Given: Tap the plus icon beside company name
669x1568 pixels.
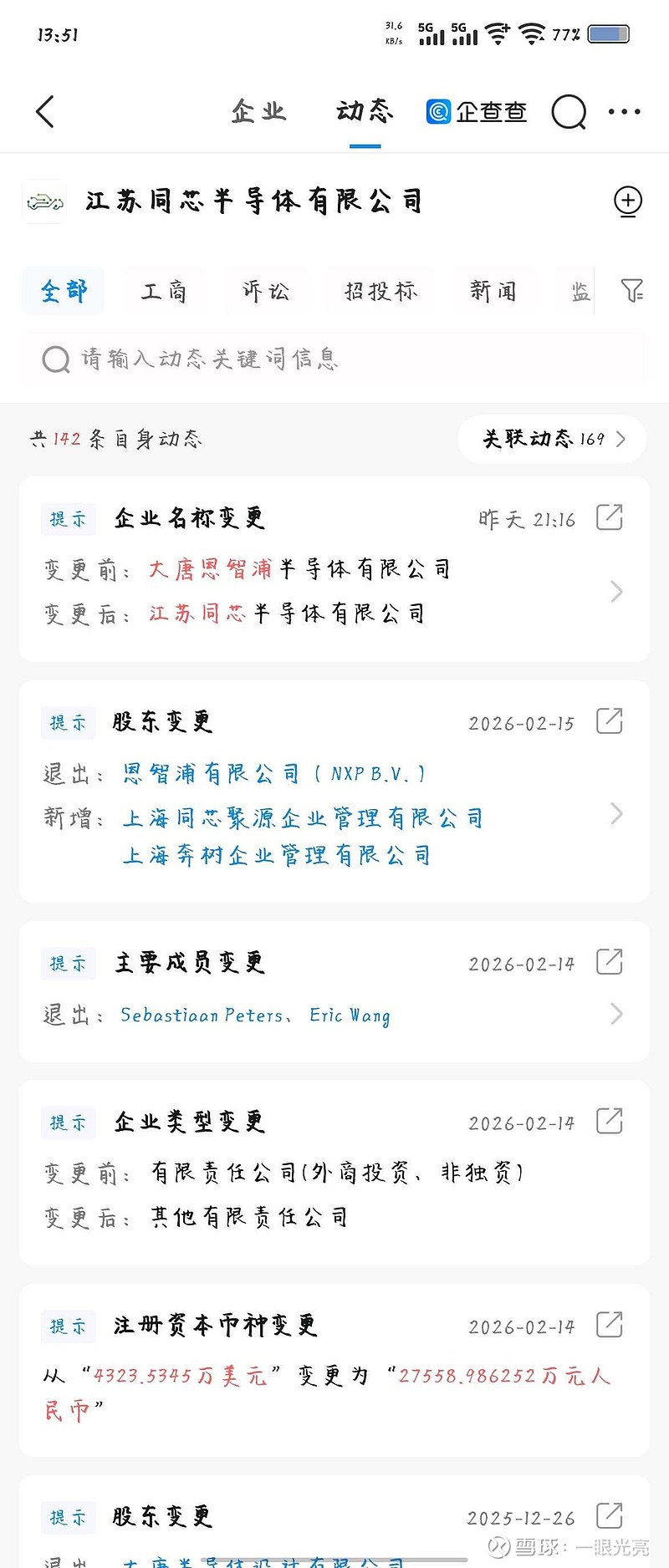Looking at the screenshot, I should coord(628,201).
